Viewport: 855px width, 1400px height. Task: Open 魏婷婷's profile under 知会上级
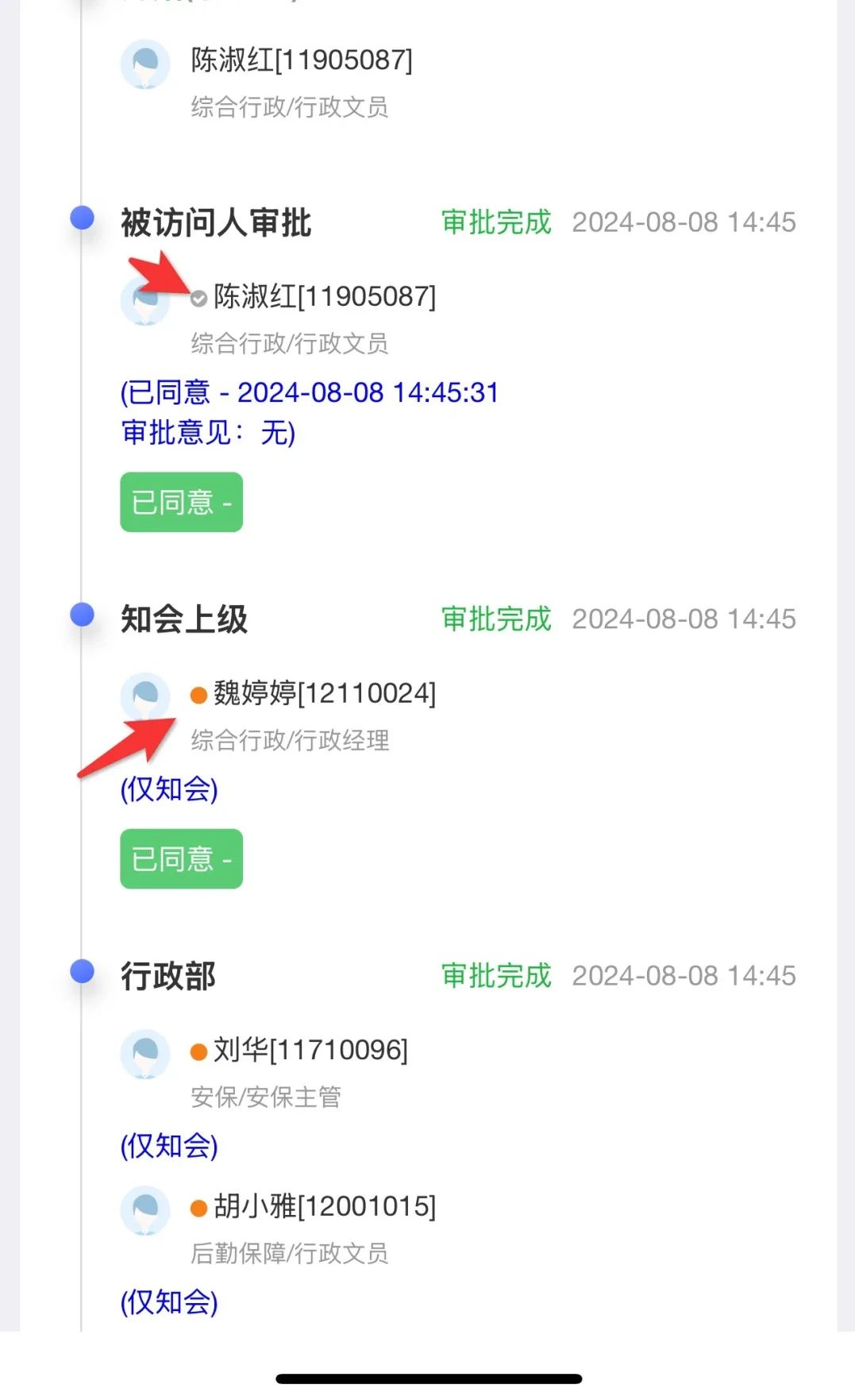pyautogui.click(x=325, y=693)
